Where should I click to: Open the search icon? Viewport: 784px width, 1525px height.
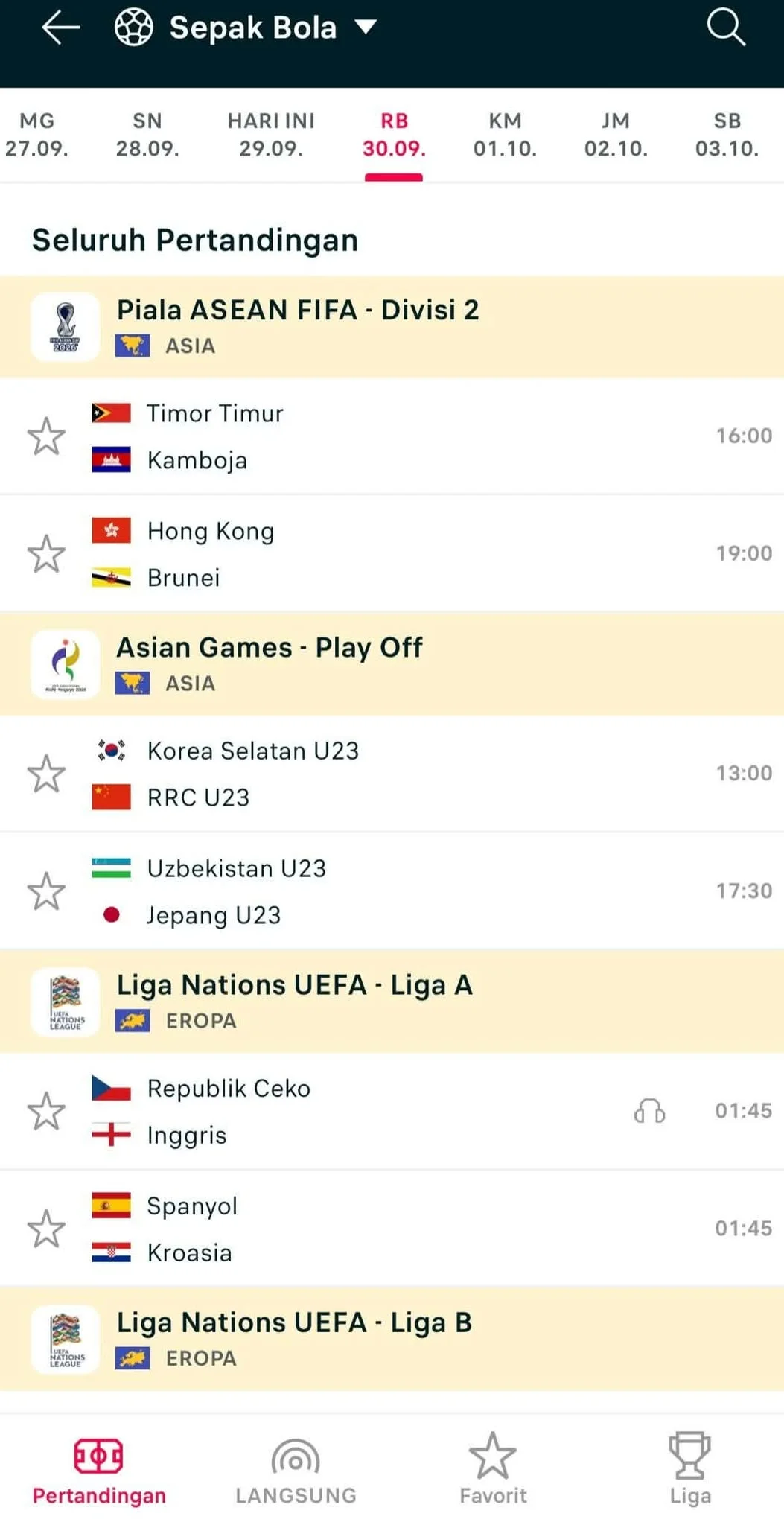pos(725,28)
